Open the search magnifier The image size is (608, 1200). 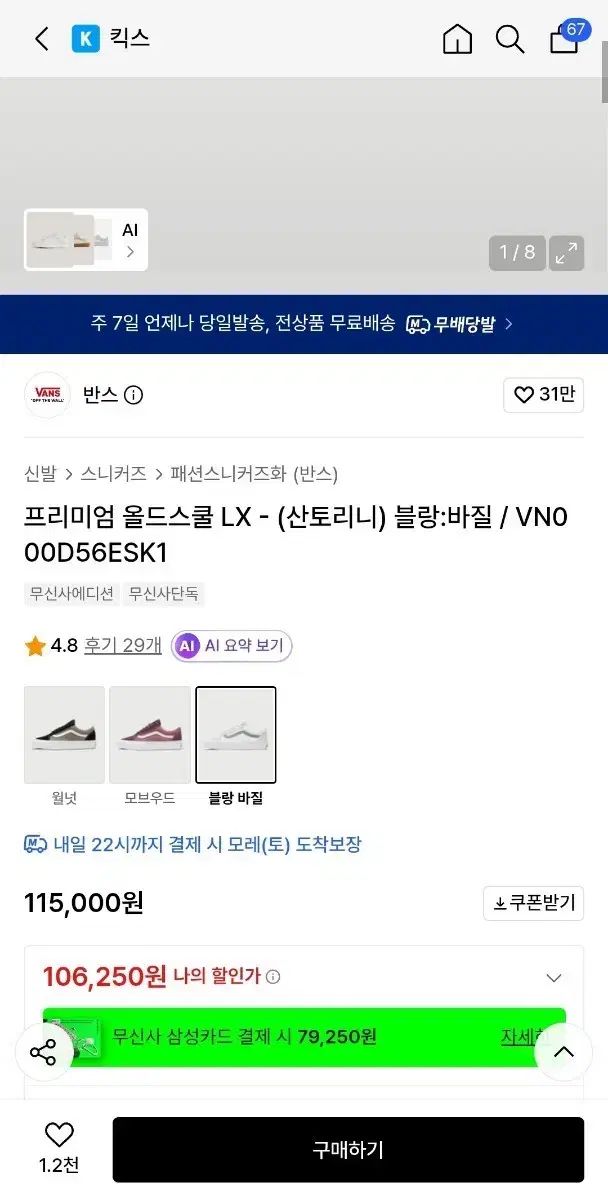(510, 39)
